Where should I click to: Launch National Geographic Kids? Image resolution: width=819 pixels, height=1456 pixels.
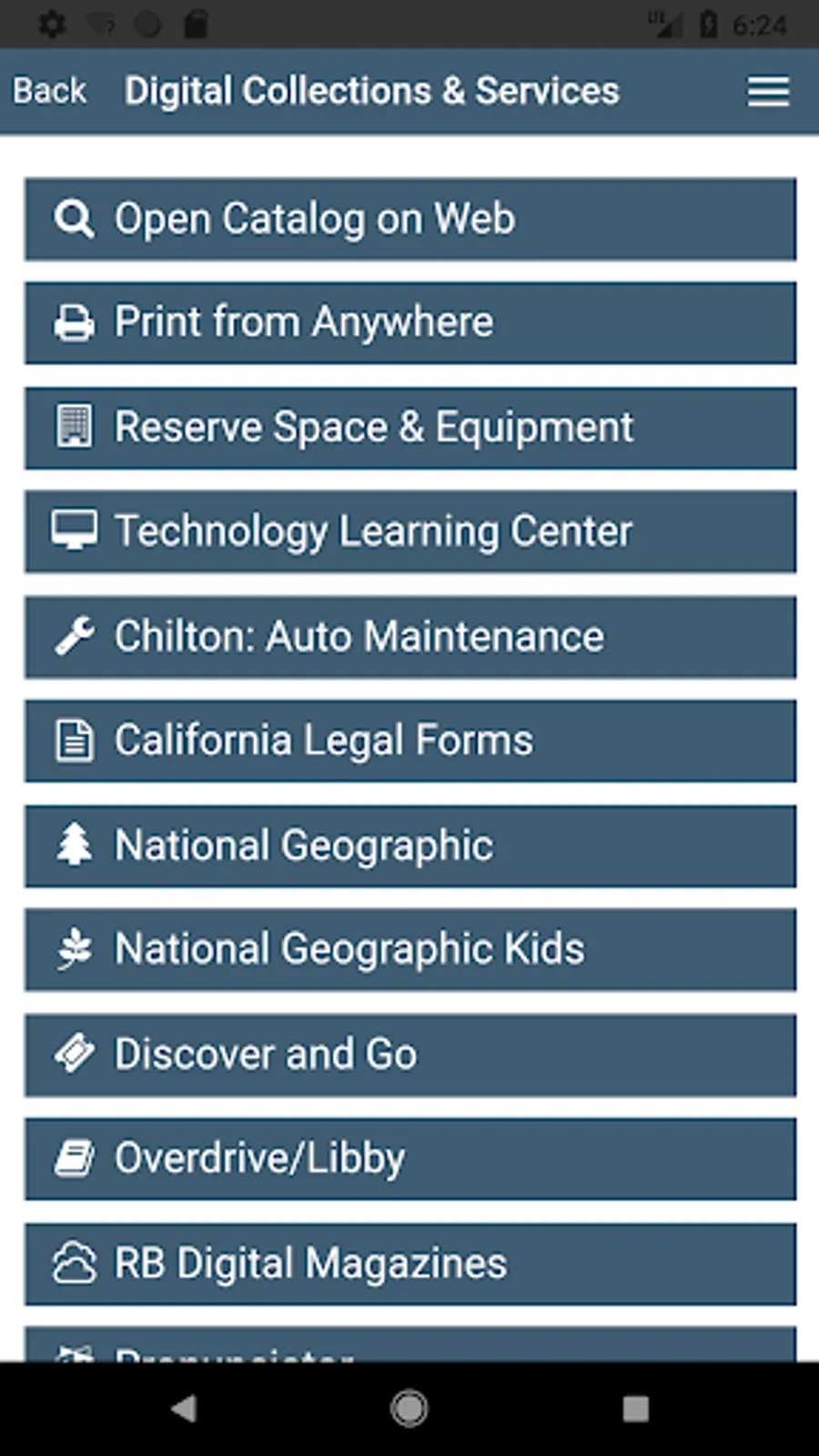coord(409,949)
